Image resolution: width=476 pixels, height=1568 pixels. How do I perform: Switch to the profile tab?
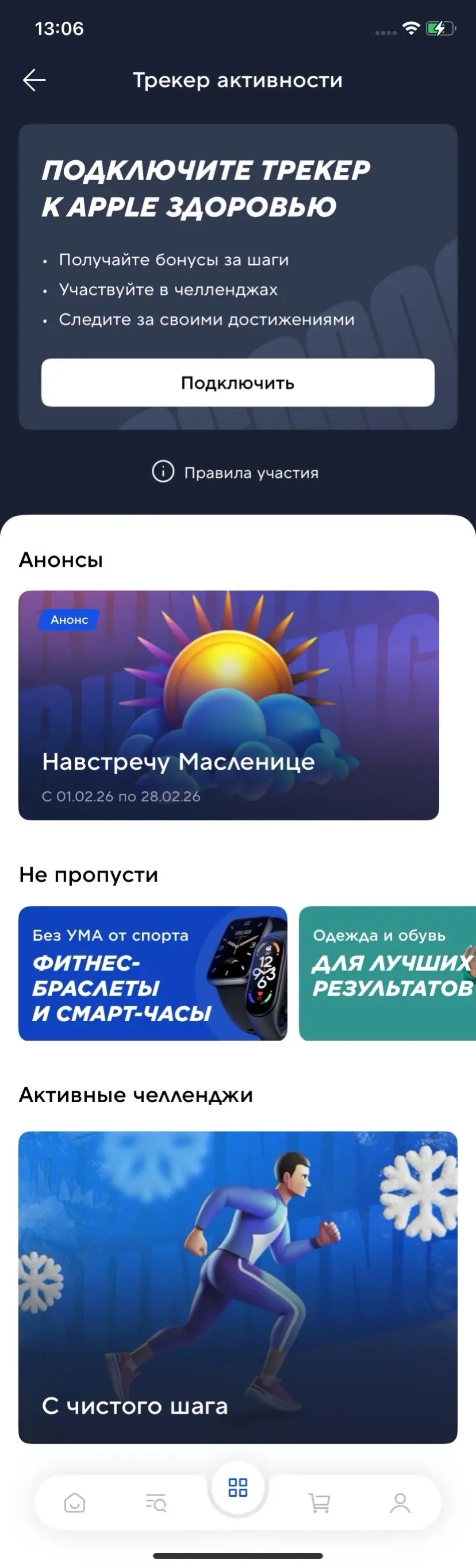tap(401, 1503)
